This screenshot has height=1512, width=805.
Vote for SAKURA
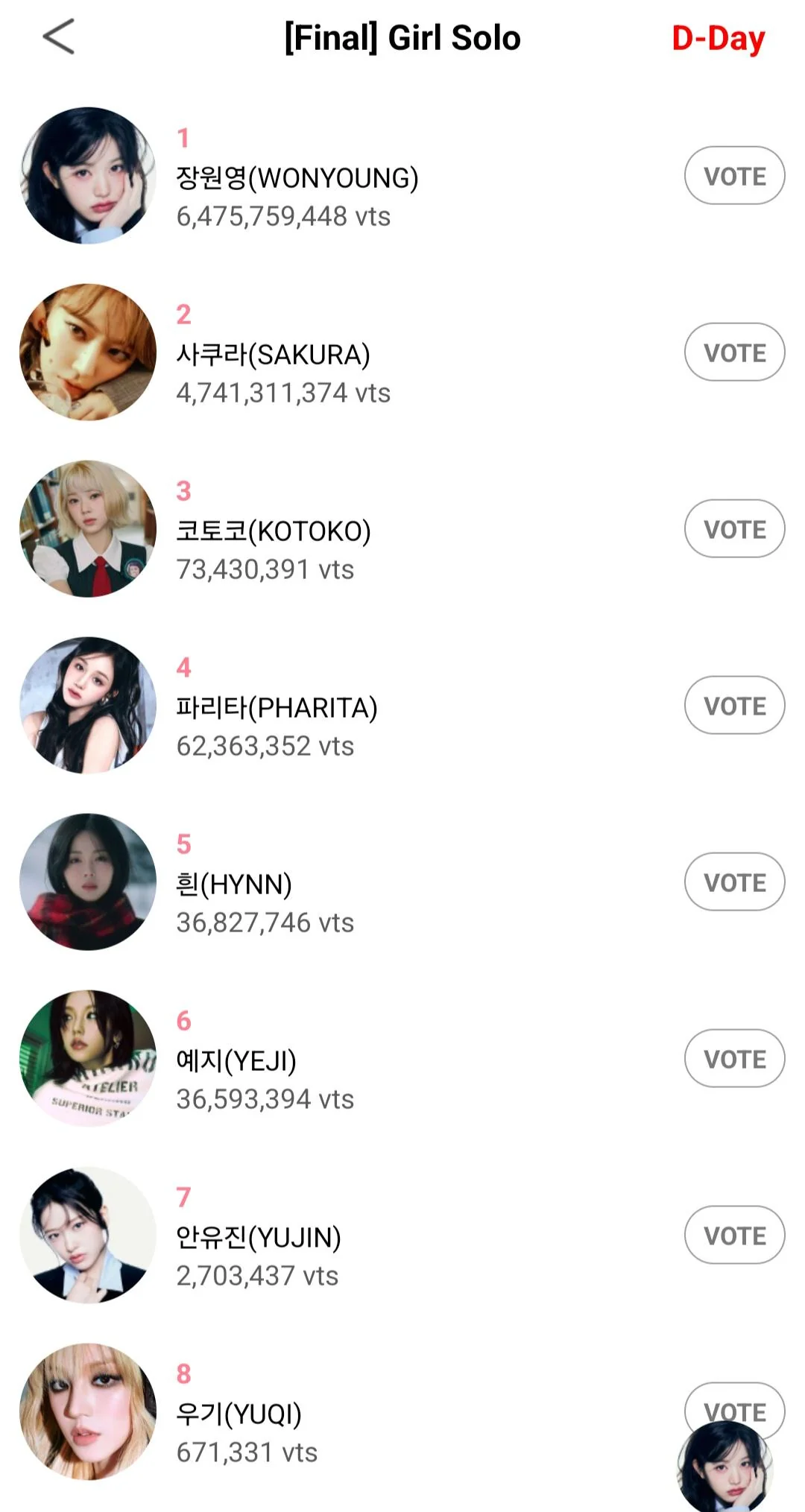pos(734,352)
